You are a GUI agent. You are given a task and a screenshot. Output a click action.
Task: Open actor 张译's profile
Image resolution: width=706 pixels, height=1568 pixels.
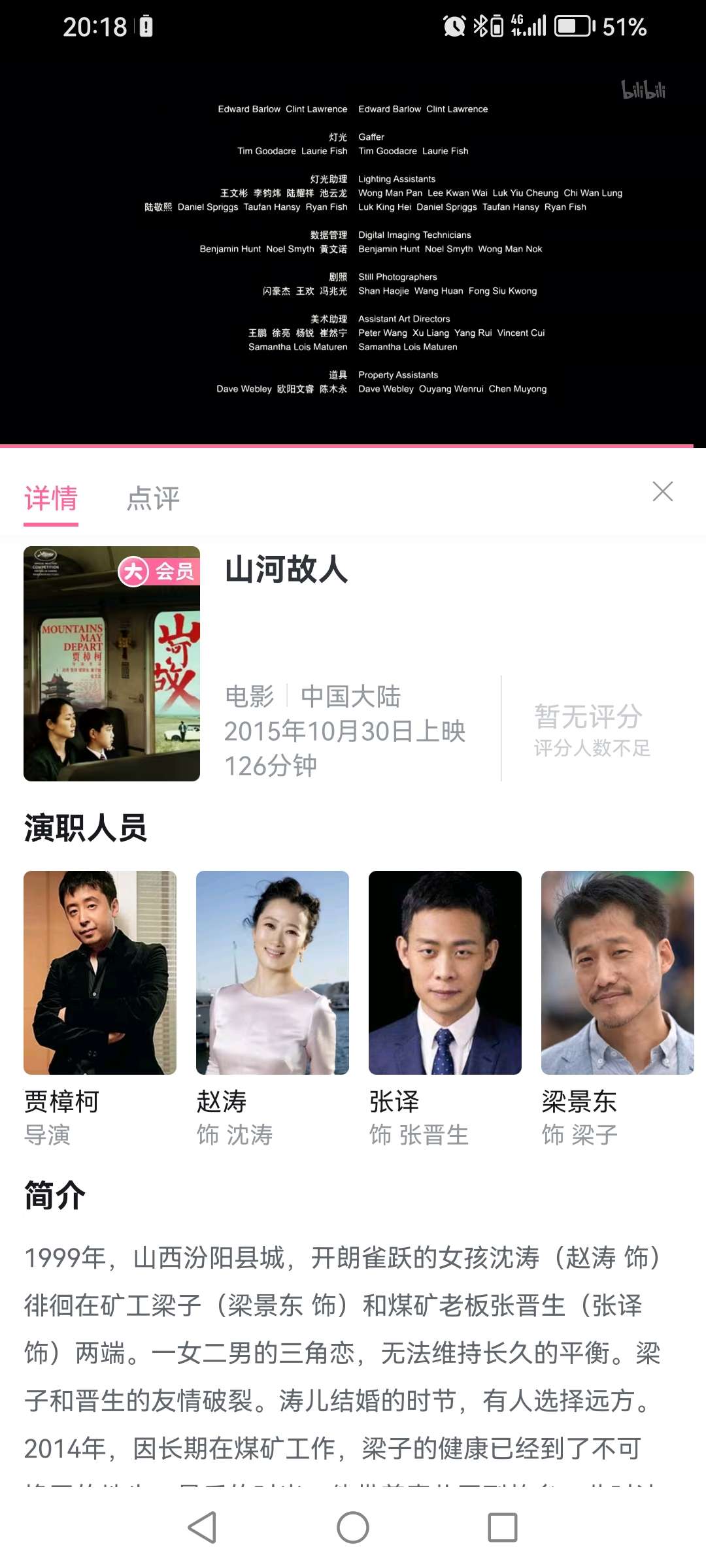pos(445,973)
